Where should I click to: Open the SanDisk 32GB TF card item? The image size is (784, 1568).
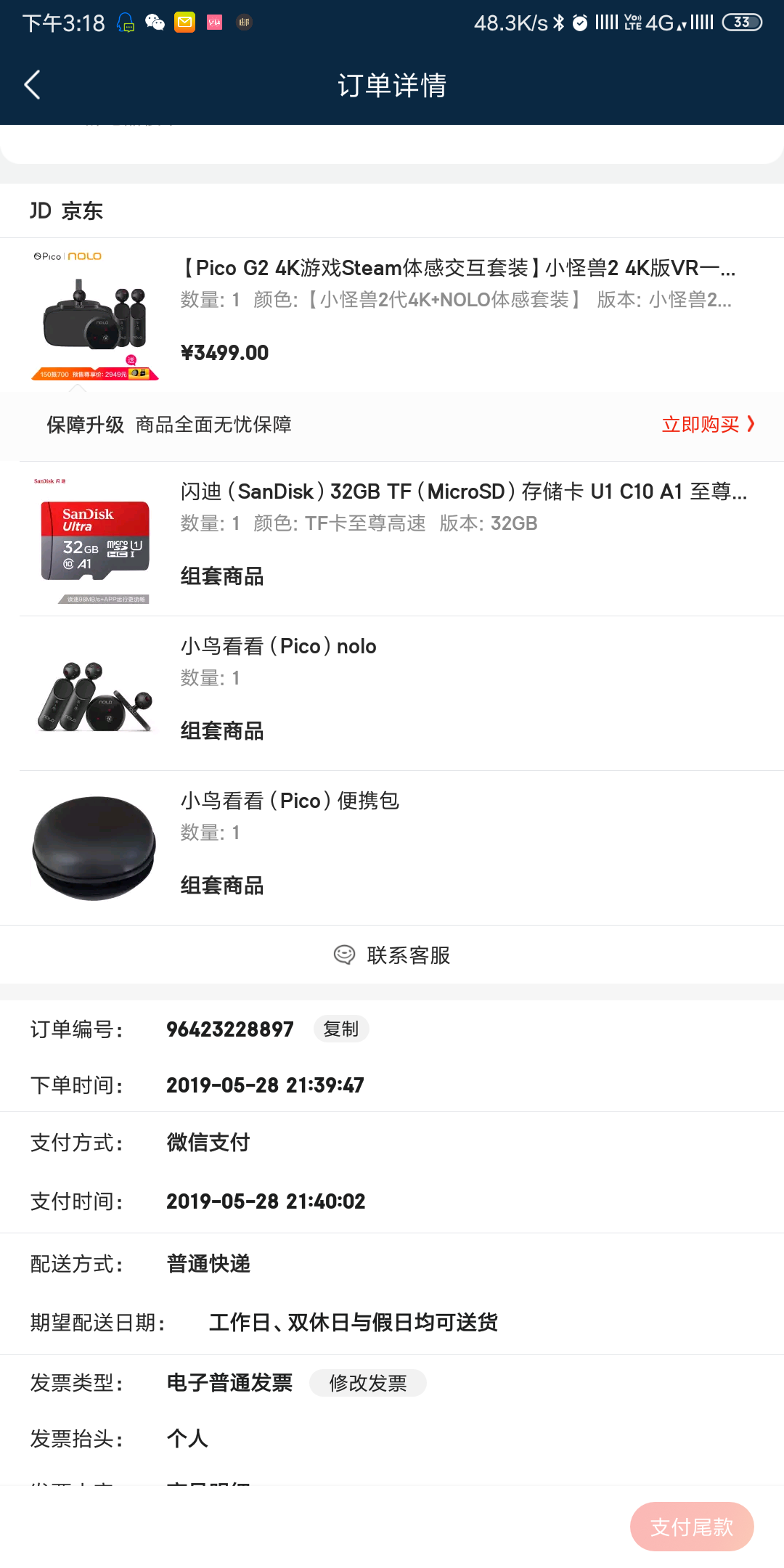coord(463,492)
